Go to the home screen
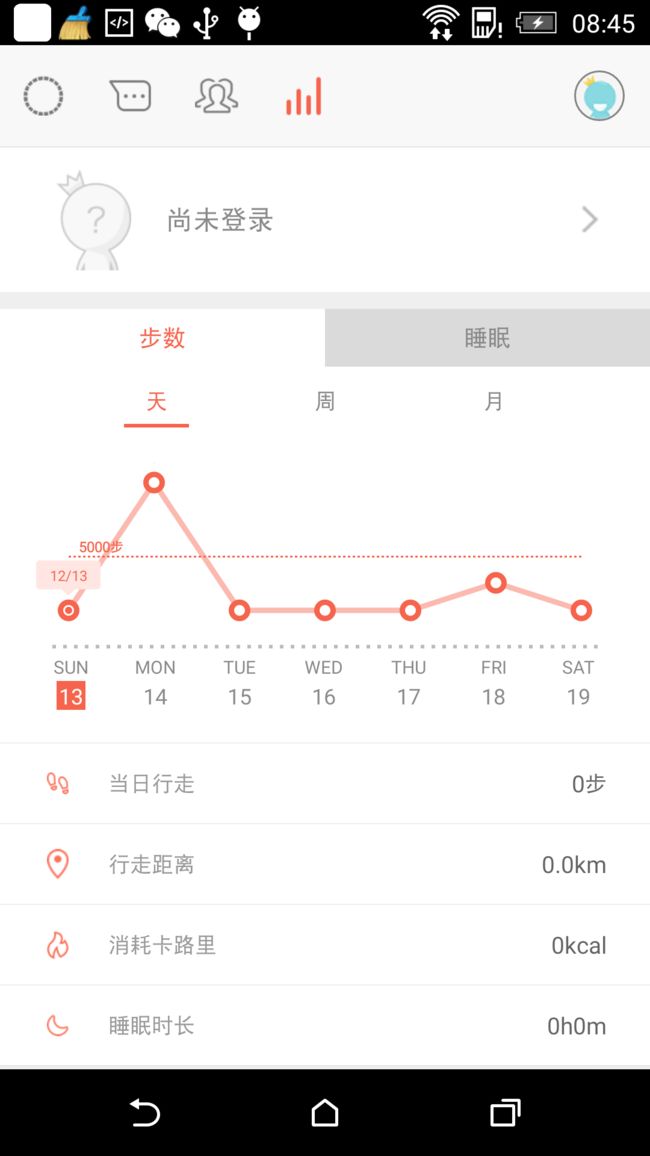 click(x=325, y=1113)
